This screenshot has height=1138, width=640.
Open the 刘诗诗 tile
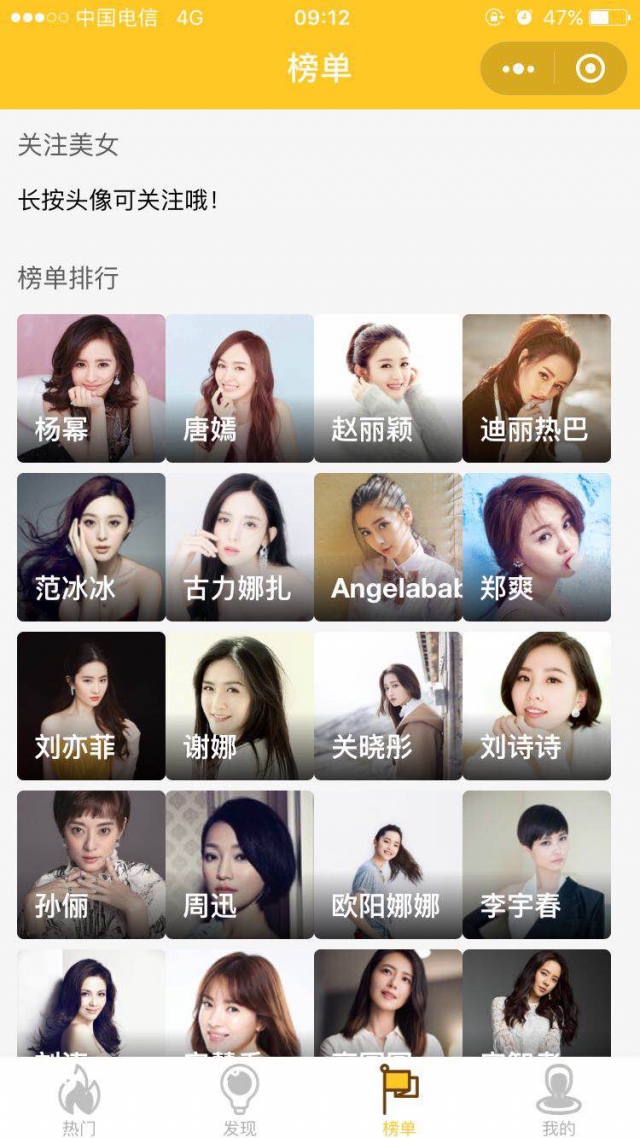pyautogui.click(x=536, y=705)
